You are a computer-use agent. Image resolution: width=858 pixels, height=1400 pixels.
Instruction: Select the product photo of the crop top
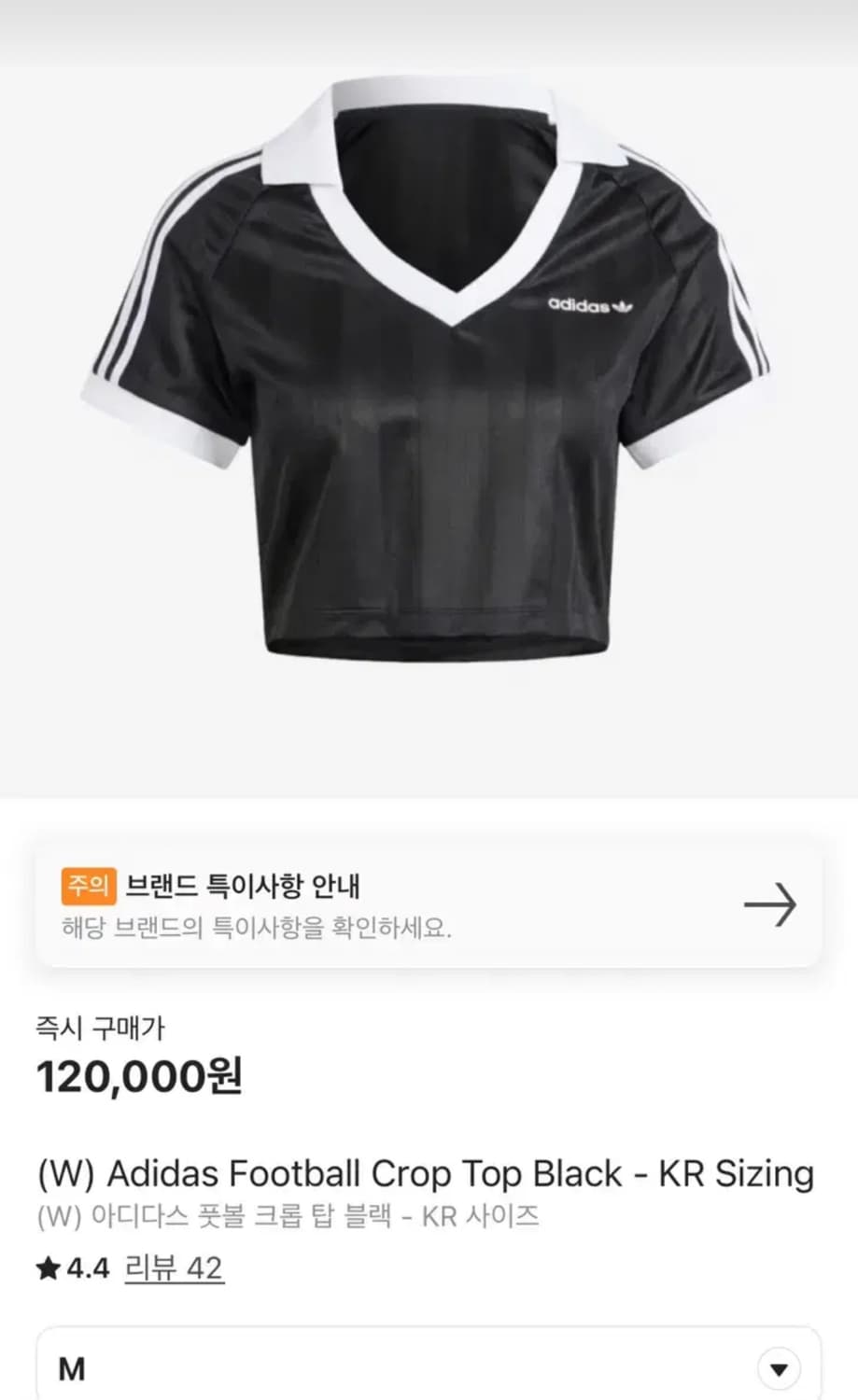pyautogui.click(x=429, y=392)
